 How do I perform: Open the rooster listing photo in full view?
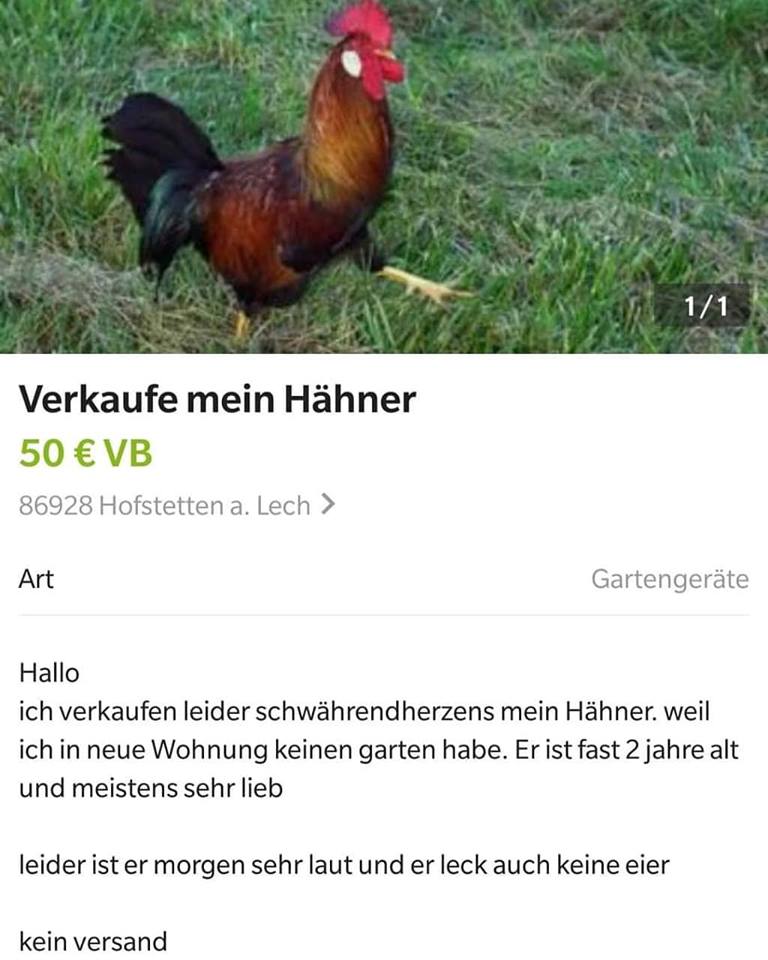tap(384, 175)
